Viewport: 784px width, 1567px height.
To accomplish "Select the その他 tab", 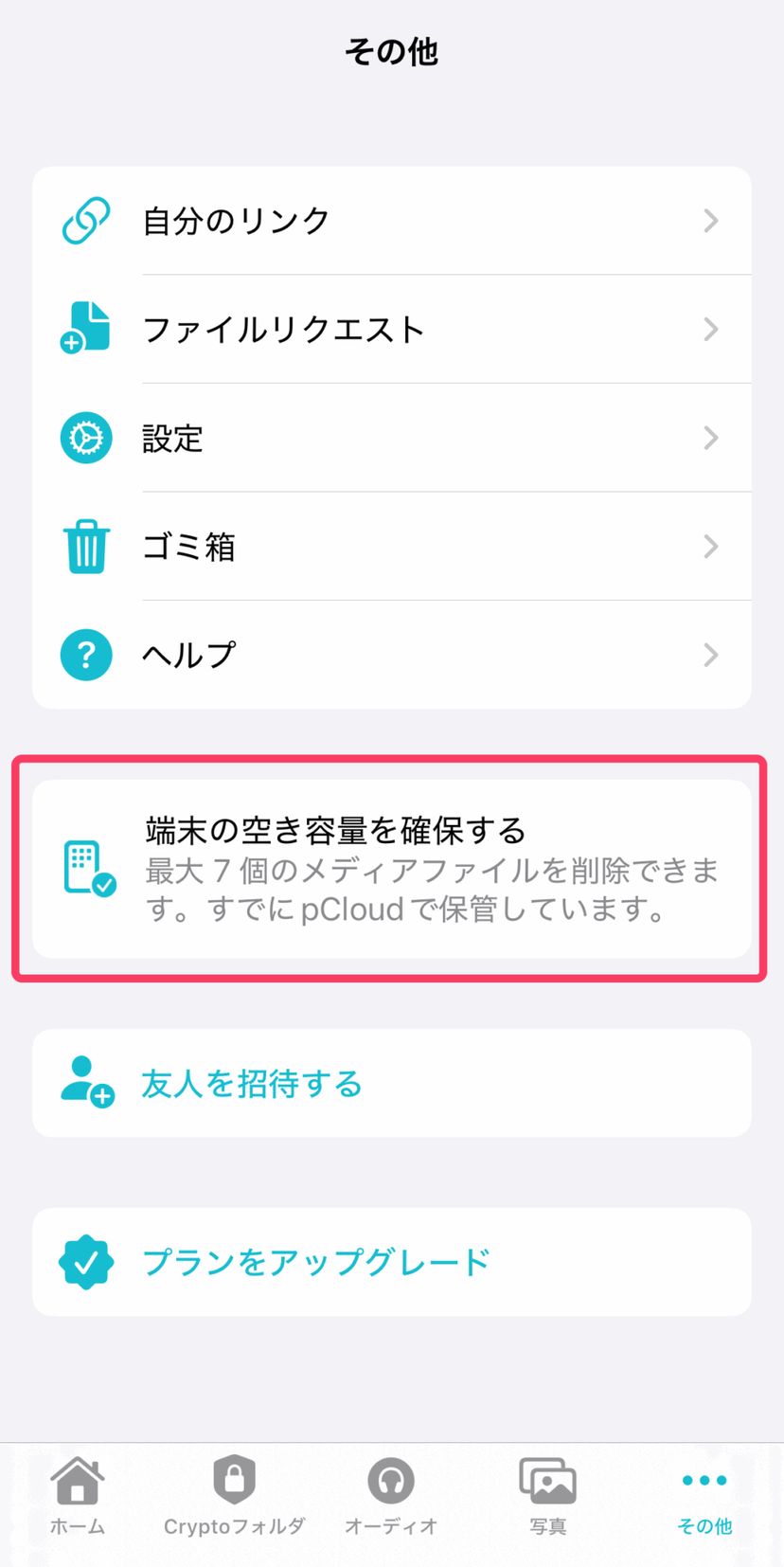I will click(704, 1497).
